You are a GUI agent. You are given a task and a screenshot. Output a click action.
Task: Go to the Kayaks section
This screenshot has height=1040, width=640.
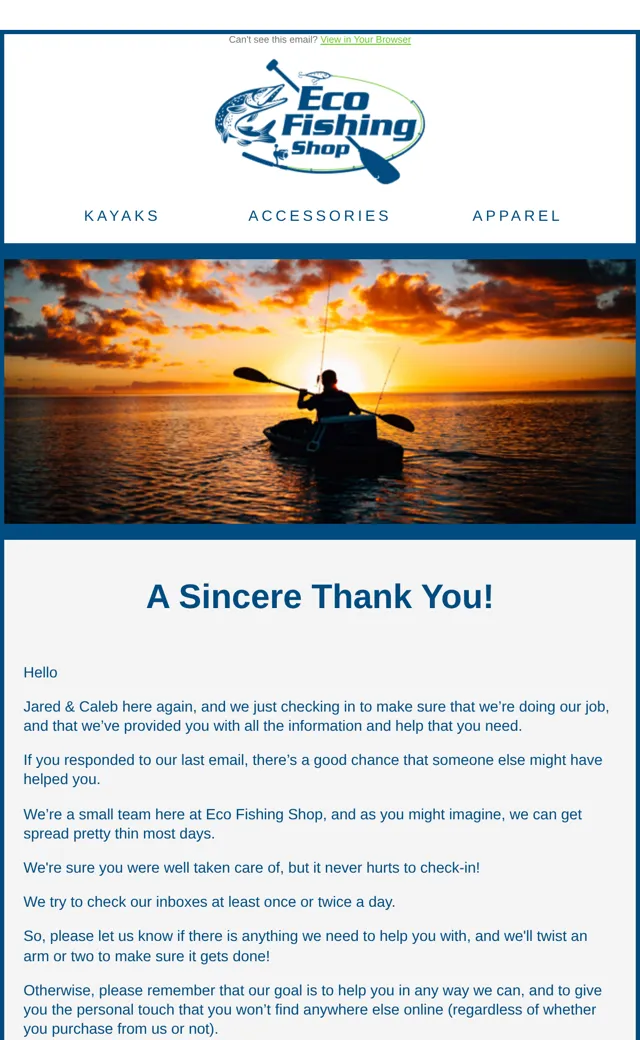[121, 216]
